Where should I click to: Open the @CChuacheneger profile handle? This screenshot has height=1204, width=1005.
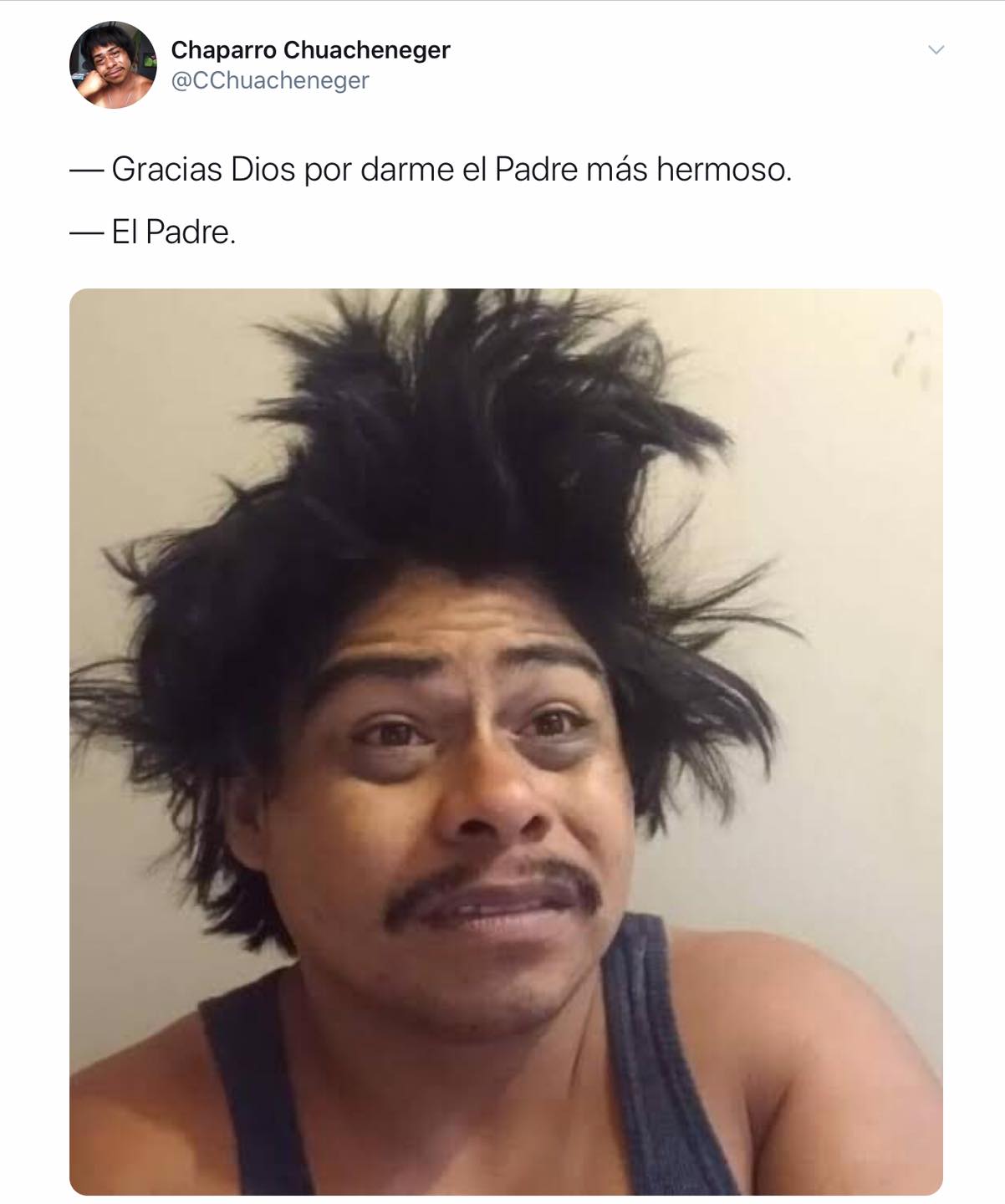click(269, 80)
